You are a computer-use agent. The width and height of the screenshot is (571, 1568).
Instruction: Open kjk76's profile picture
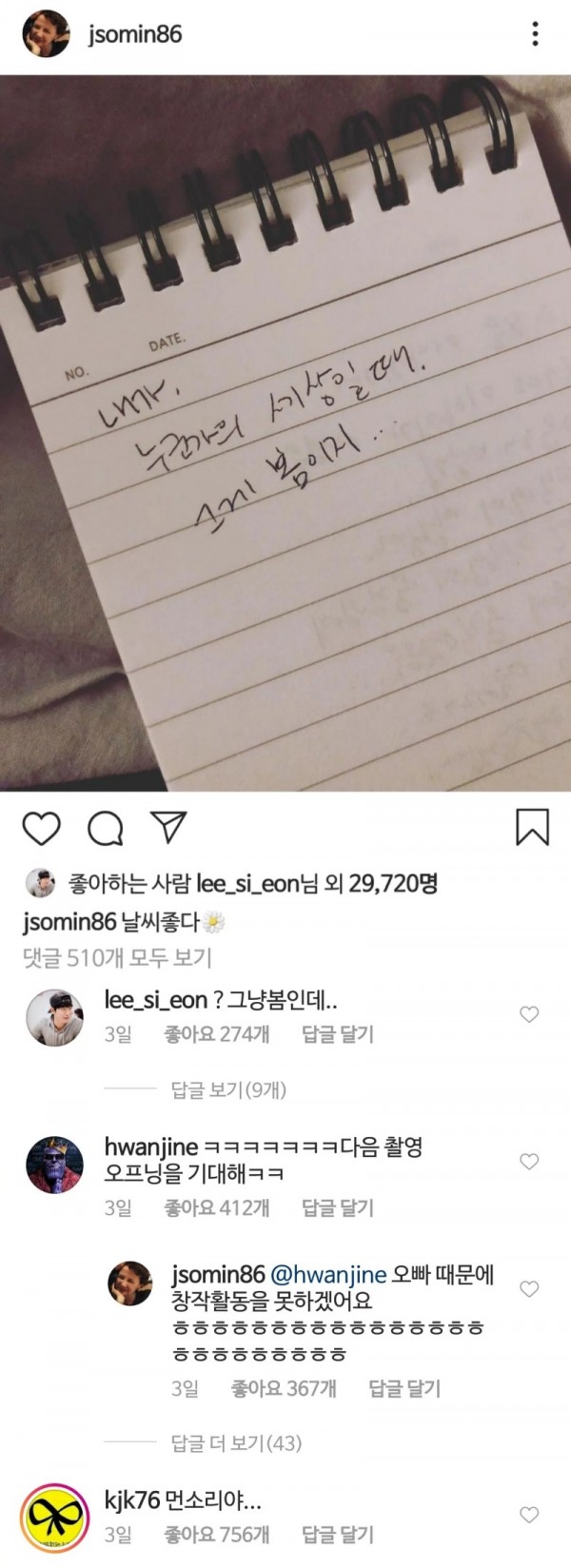click(x=55, y=1517)
